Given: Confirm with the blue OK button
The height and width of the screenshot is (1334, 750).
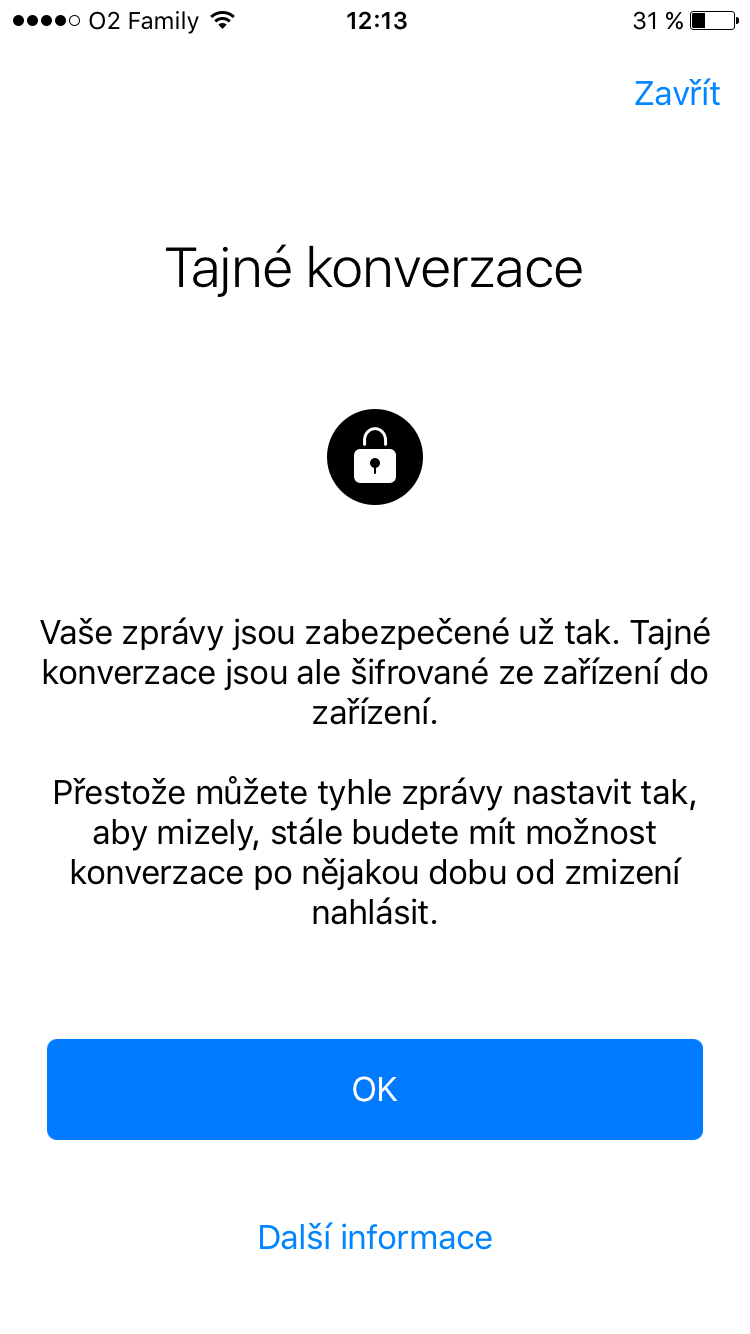Looking at the screenshot, I should pyautogui.click(x=375, y=1089).
